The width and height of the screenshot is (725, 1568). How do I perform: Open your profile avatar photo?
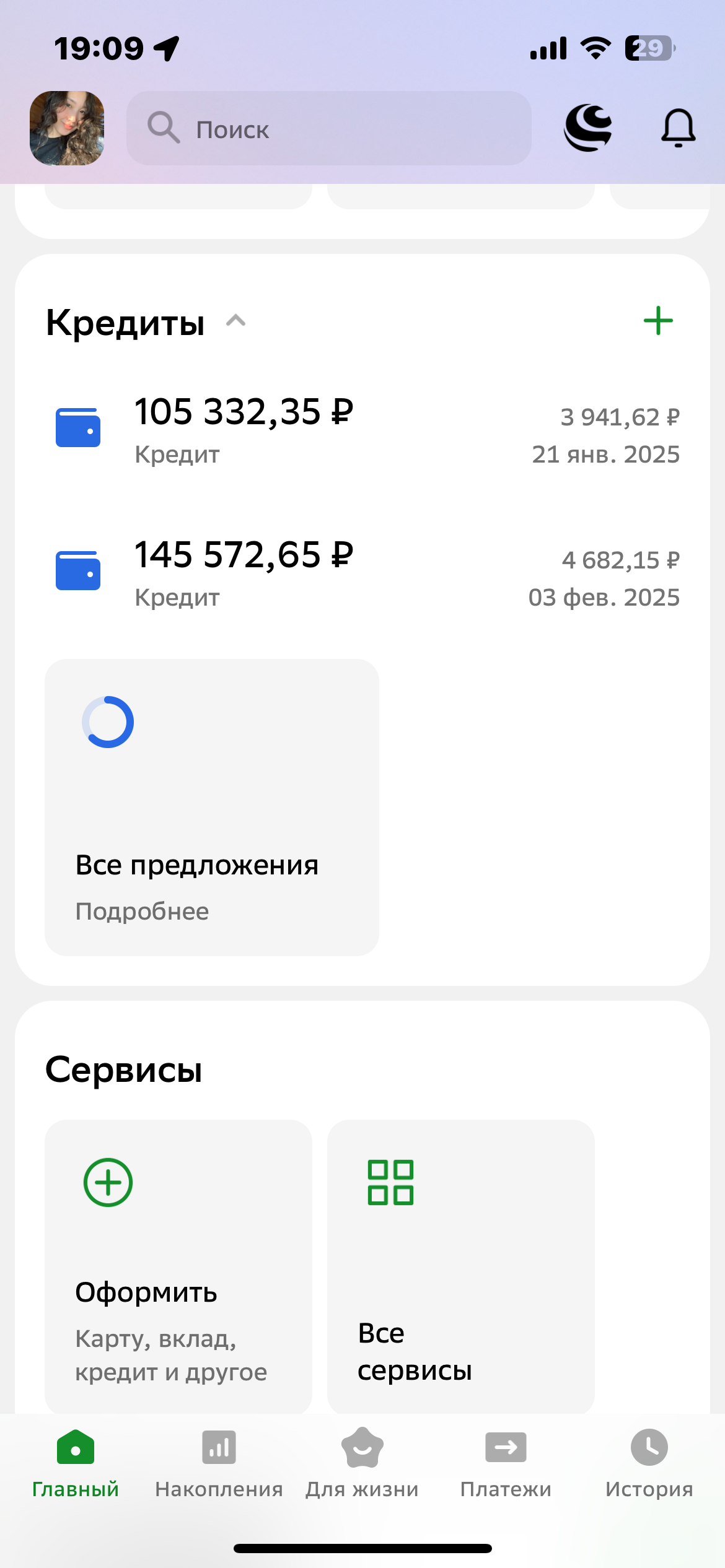[66, 128]
